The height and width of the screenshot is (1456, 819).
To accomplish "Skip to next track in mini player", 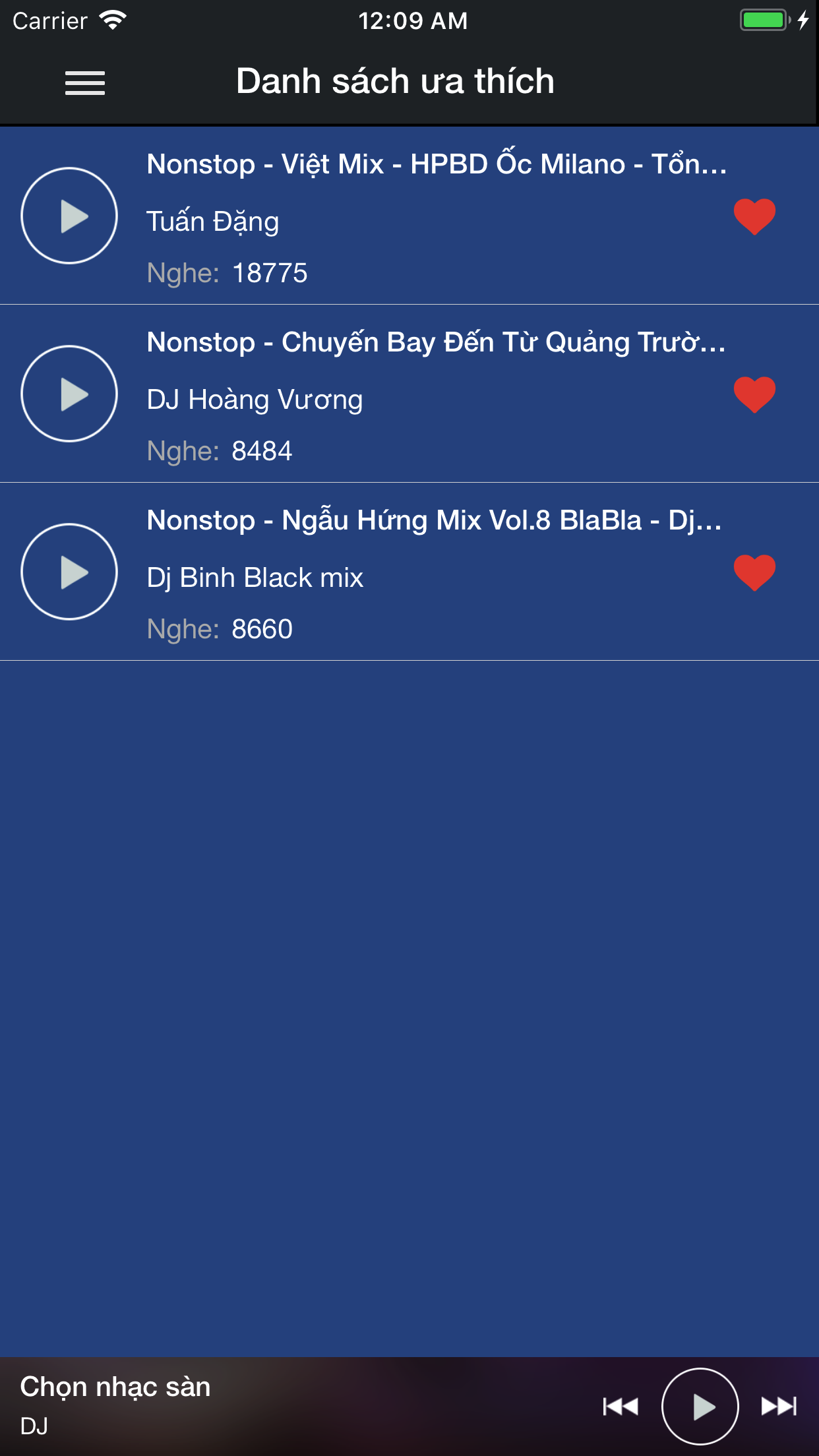I will 779,1407.
